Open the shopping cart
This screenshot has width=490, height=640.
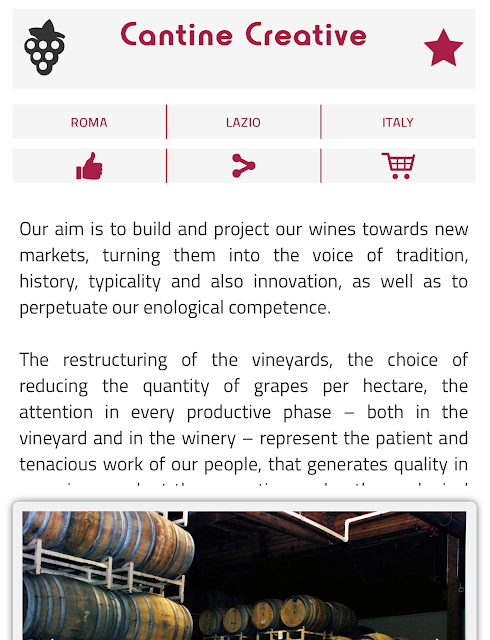(398, 166)
